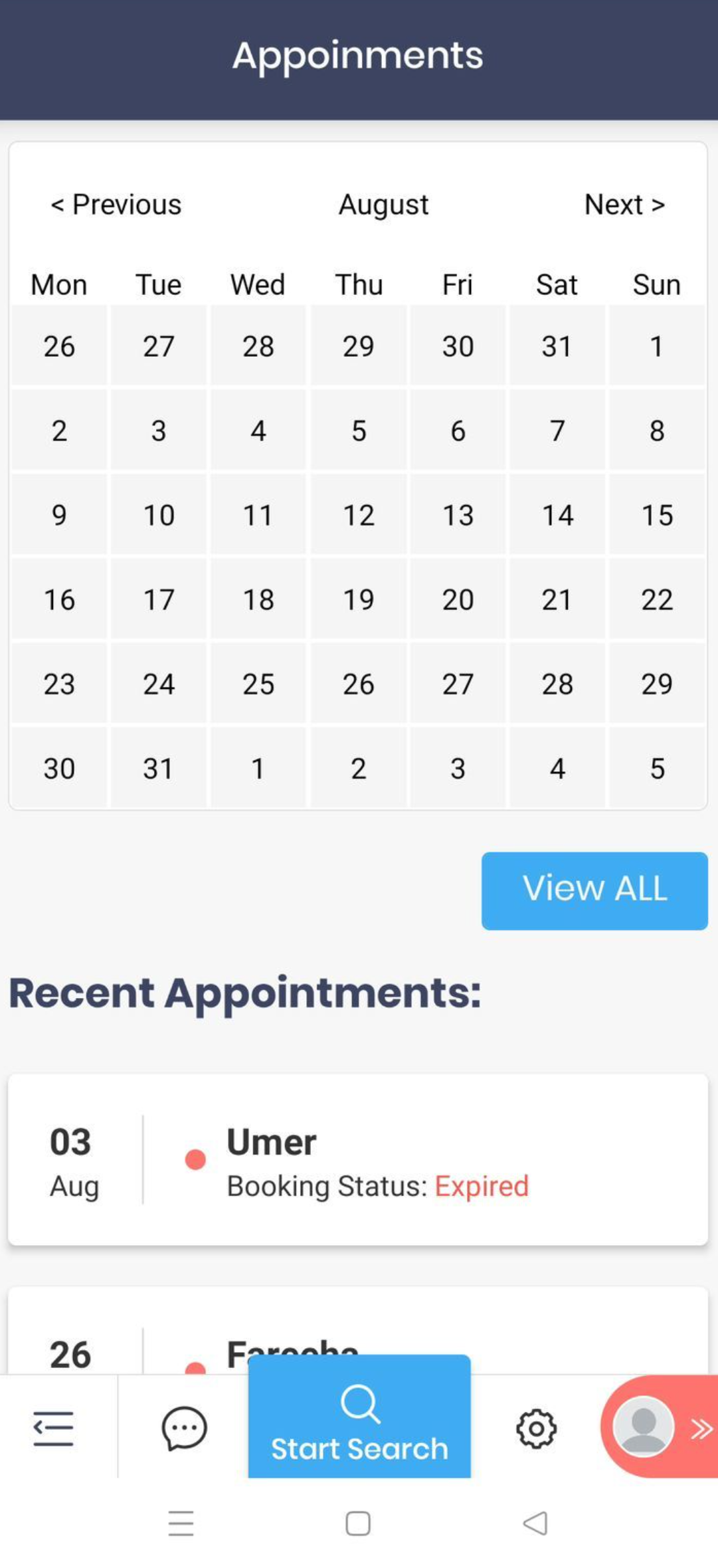This screenshot has width=718, height=1568.
Task: Open Umer's expired appointment card
Action: coord(358,1159)
